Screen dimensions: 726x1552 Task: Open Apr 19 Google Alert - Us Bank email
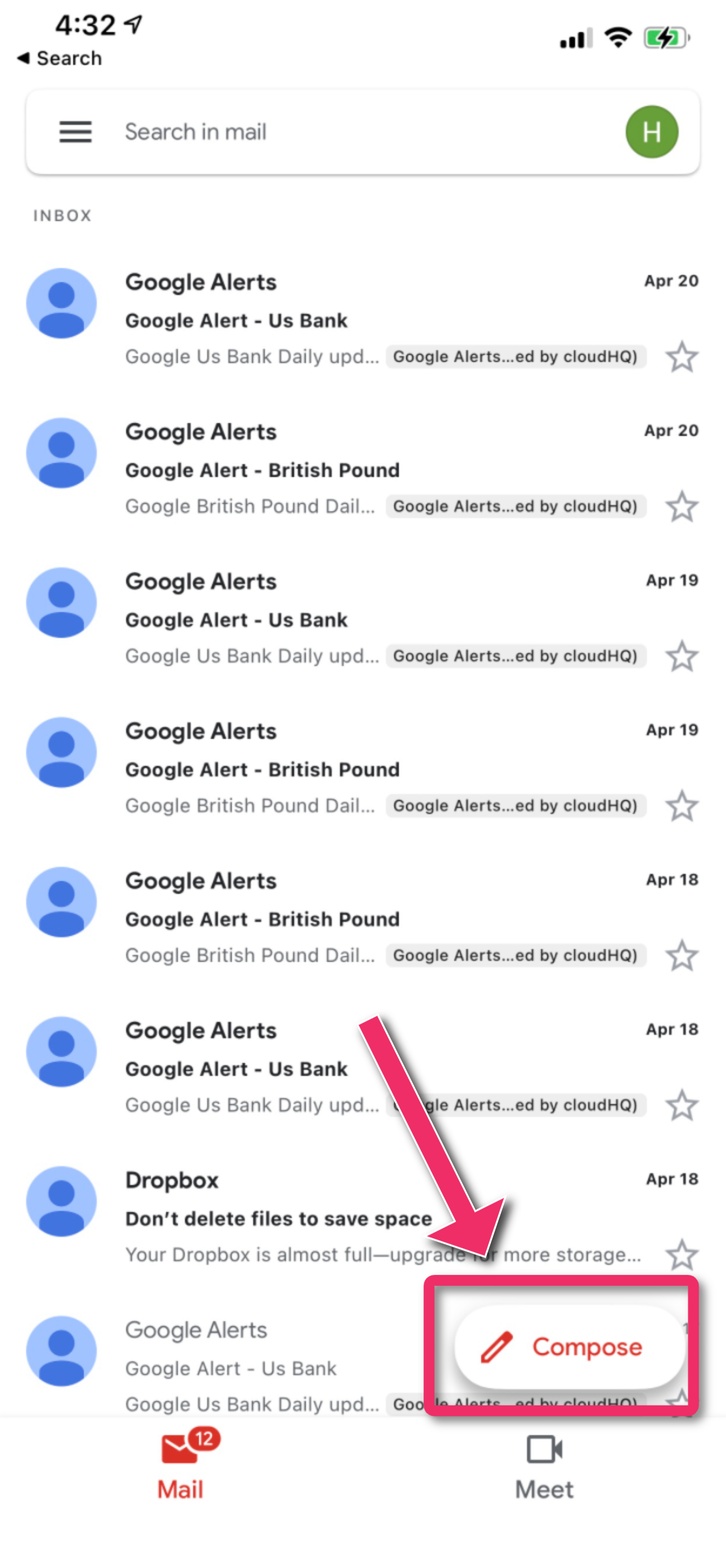[362, 619]
